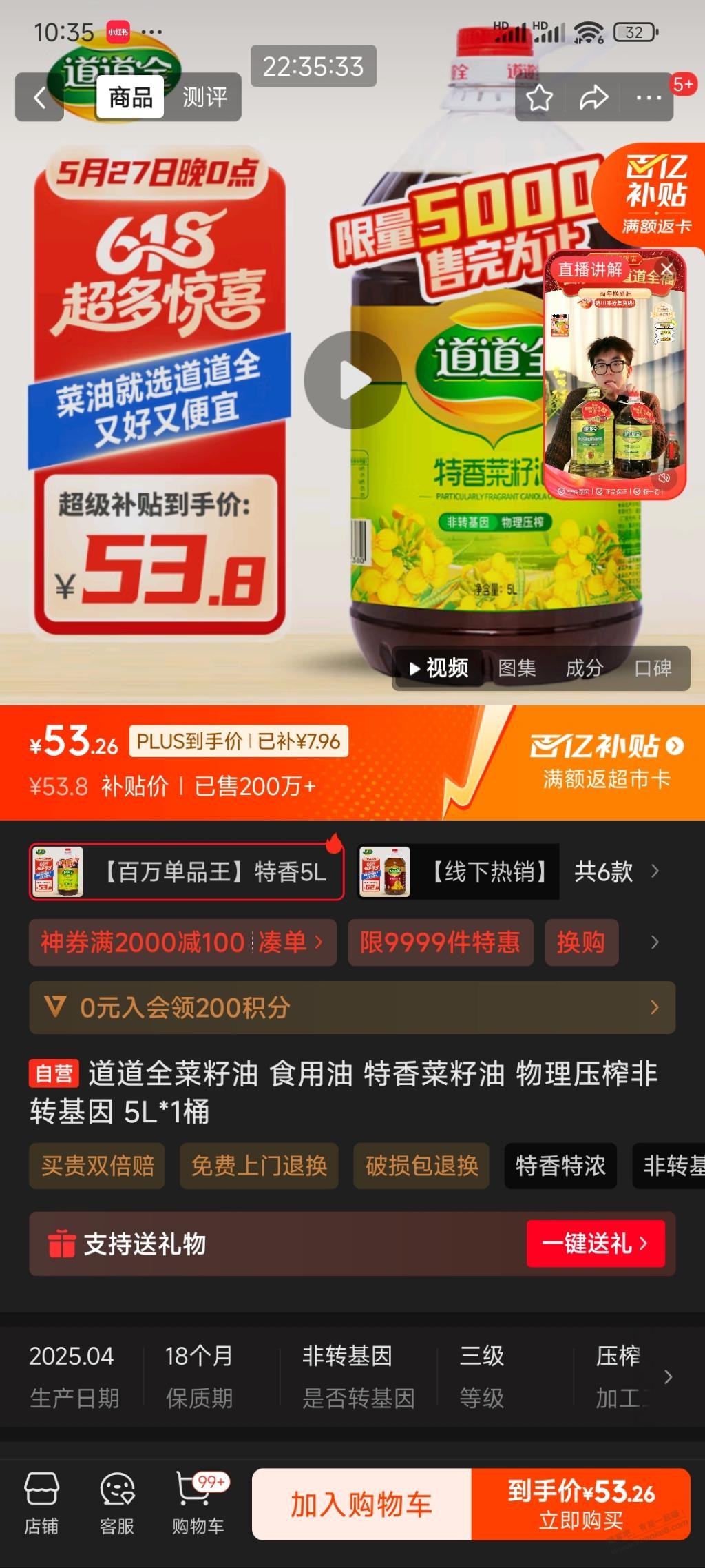Image resolution: width=705 pixels, height=1568 pixels.
Task: Switch to the 测评 tab
Action: click(x=204, y=97)
